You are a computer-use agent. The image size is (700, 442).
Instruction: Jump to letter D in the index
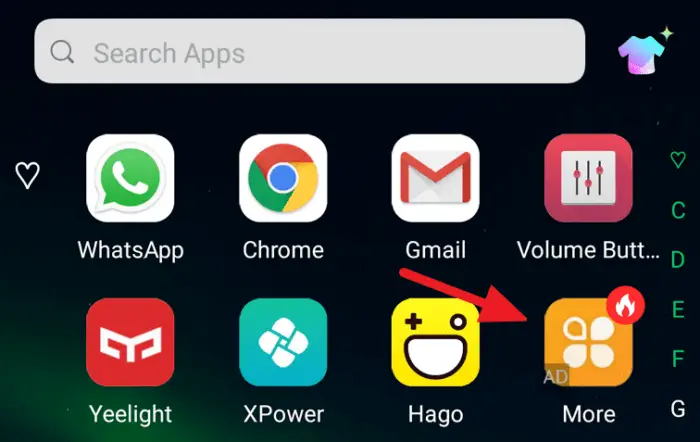[678, 260]
